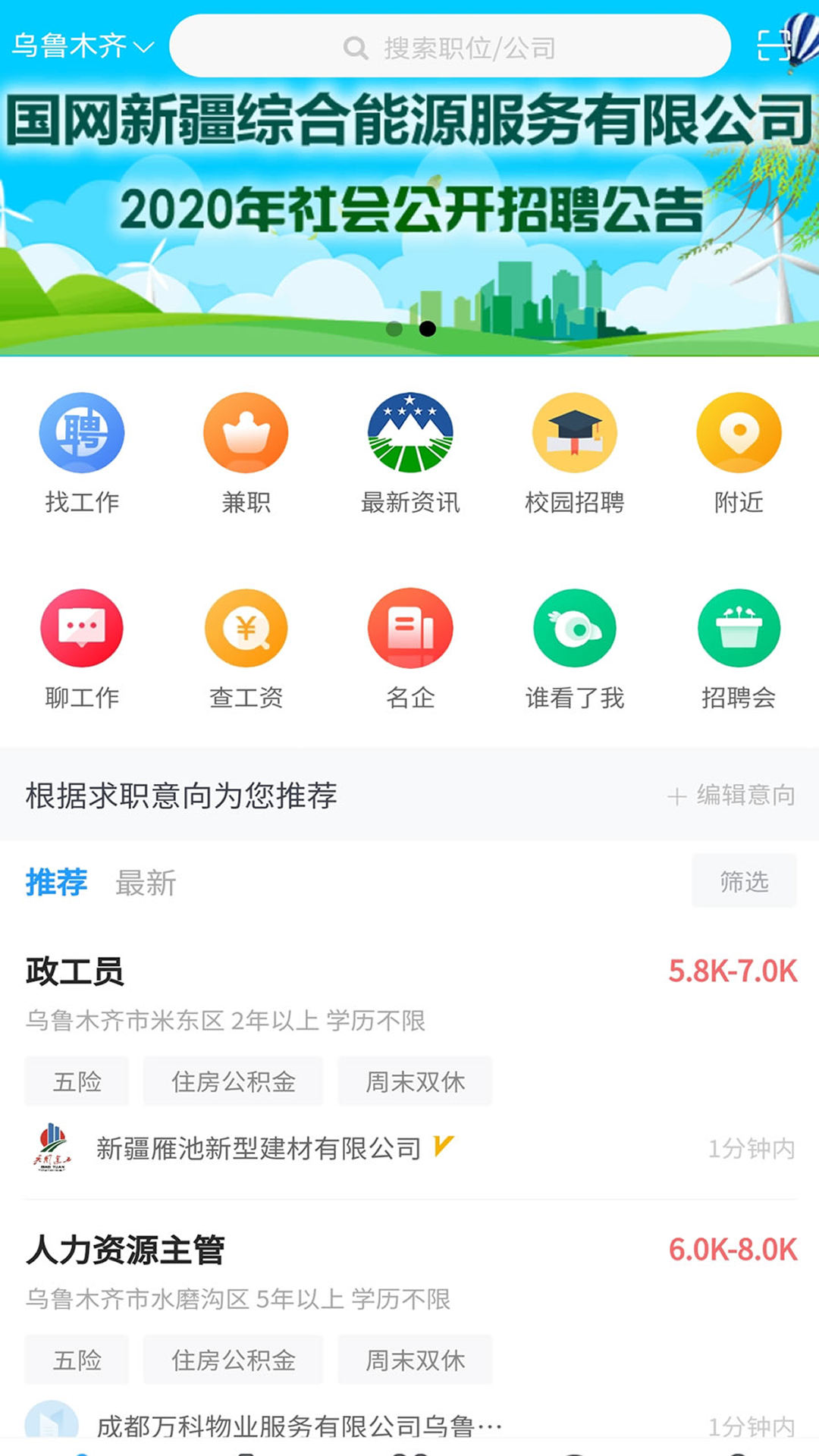The height and width of the screenshot is (1456, 819).
Task: Tap 编辑意向 to edit job intention
Action: click(732, 795)
